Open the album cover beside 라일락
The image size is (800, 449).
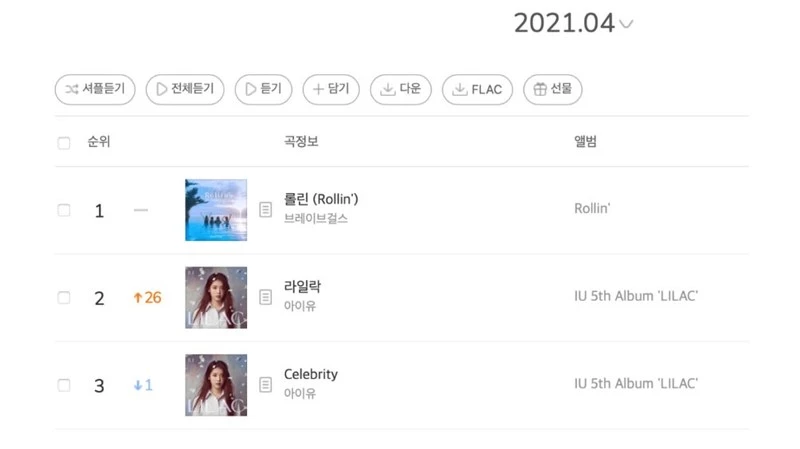point(216,297)
